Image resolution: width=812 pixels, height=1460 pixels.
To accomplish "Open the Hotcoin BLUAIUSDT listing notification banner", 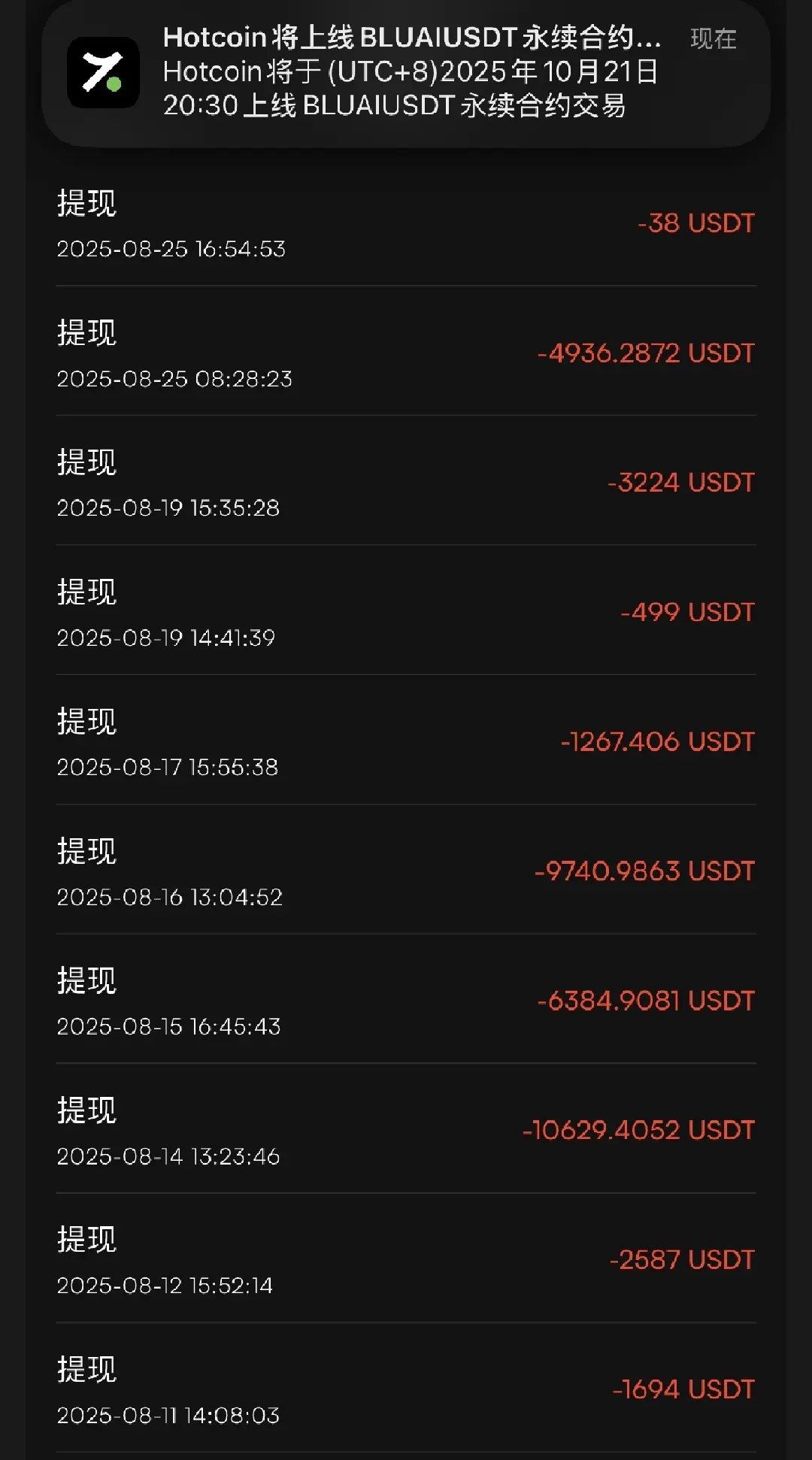I will 406,73.
